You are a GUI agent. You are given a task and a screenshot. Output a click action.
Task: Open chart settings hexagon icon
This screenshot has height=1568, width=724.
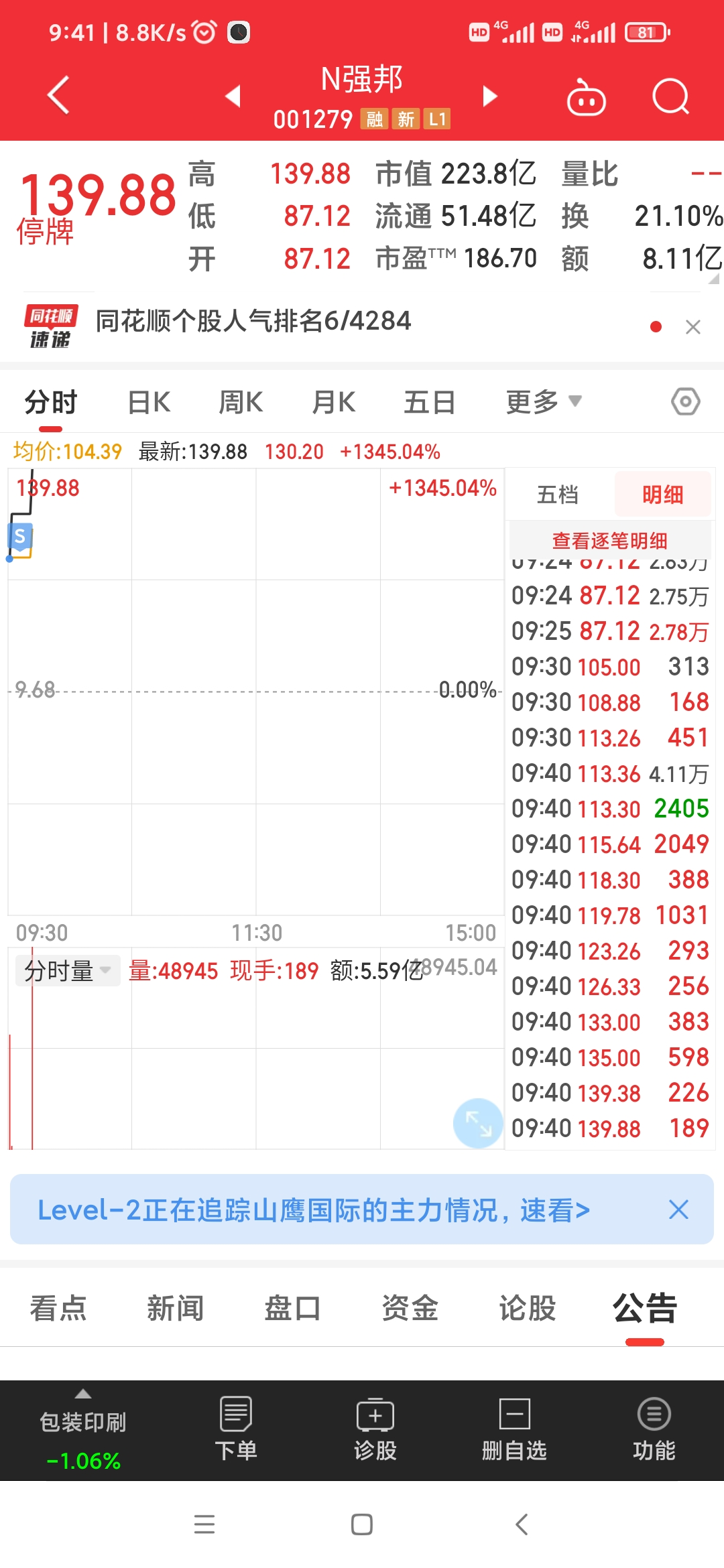(685, 402)
